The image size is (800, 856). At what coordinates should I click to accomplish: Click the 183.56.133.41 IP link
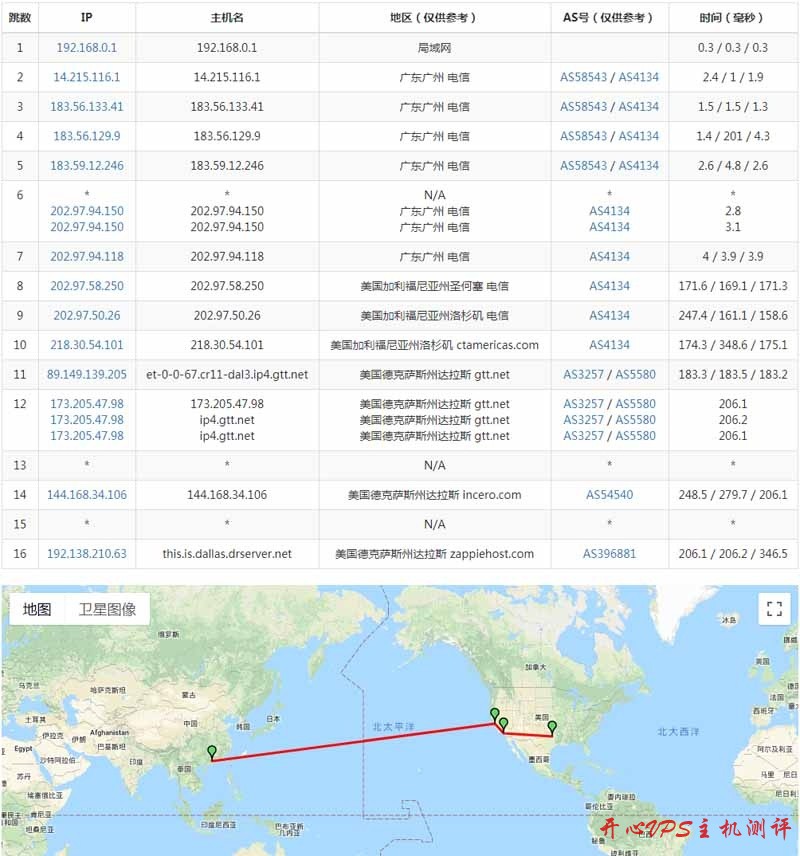(88, 106)
